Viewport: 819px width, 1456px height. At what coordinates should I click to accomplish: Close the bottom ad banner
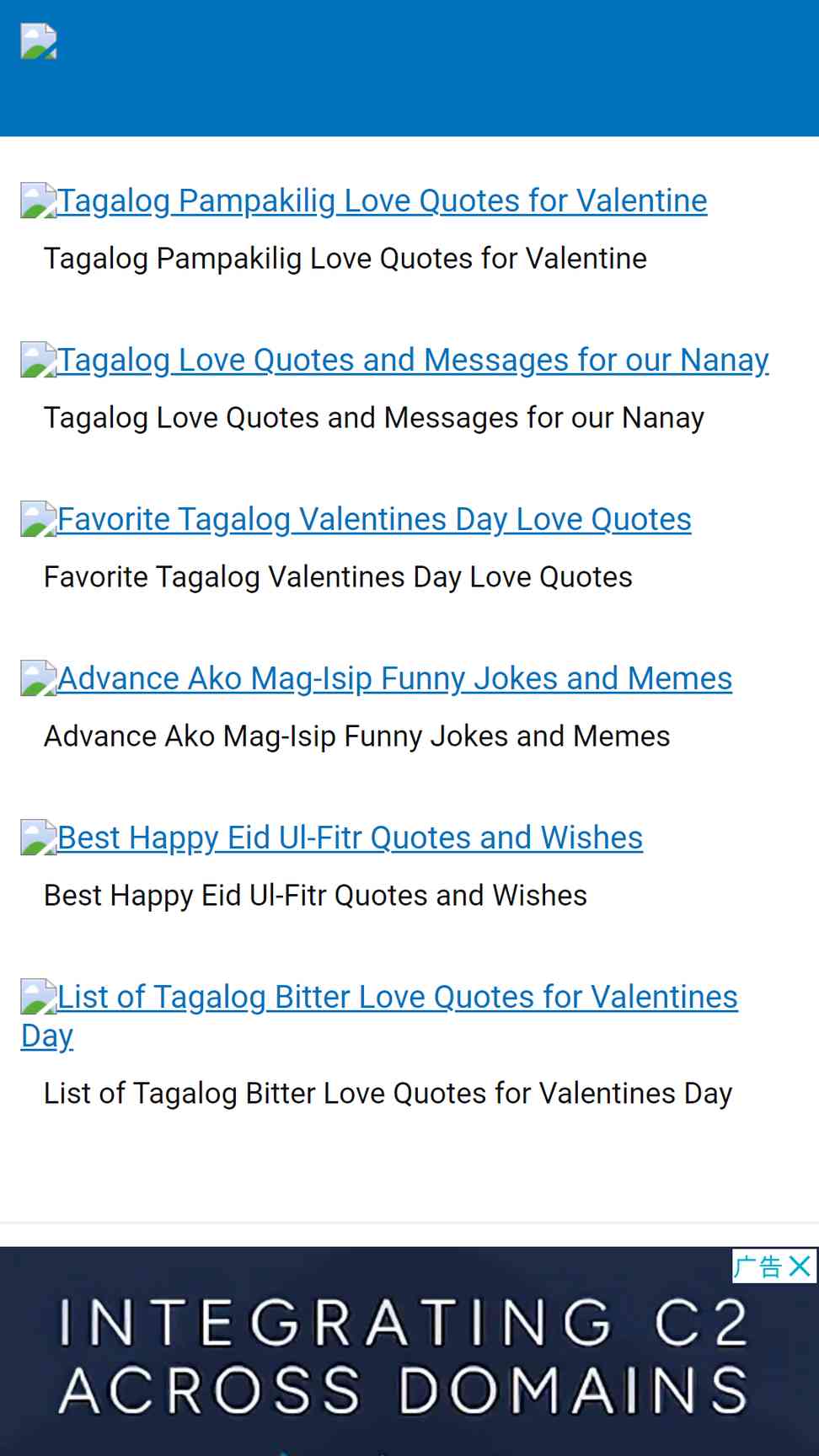(x=800, y=1266)
